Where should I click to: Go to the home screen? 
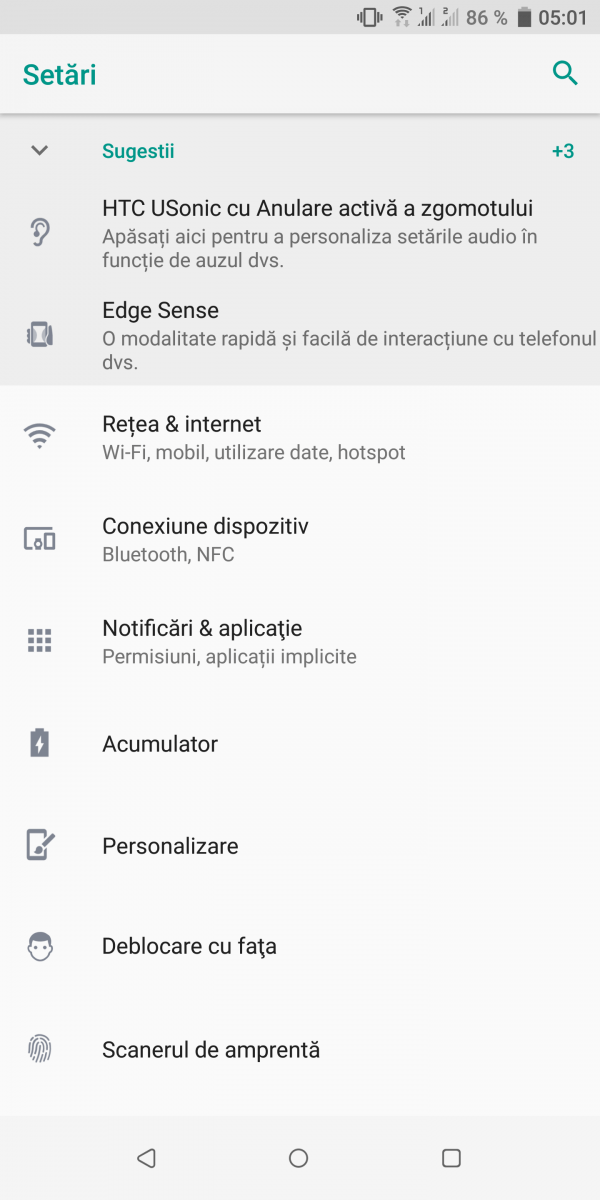click(x=298, y=1158)
